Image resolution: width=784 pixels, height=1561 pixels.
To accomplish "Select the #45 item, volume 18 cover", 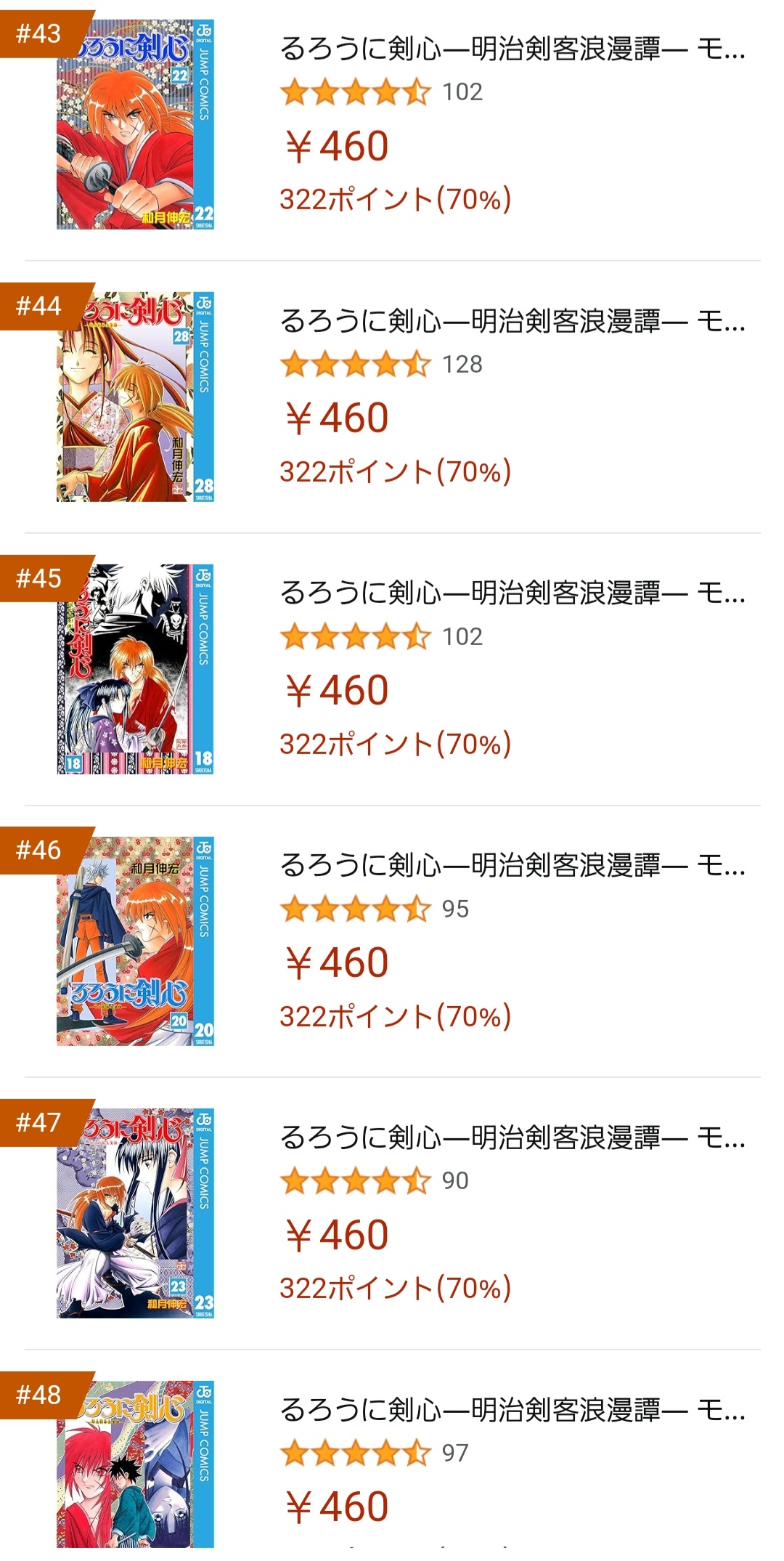I will (x=135, y=669).
